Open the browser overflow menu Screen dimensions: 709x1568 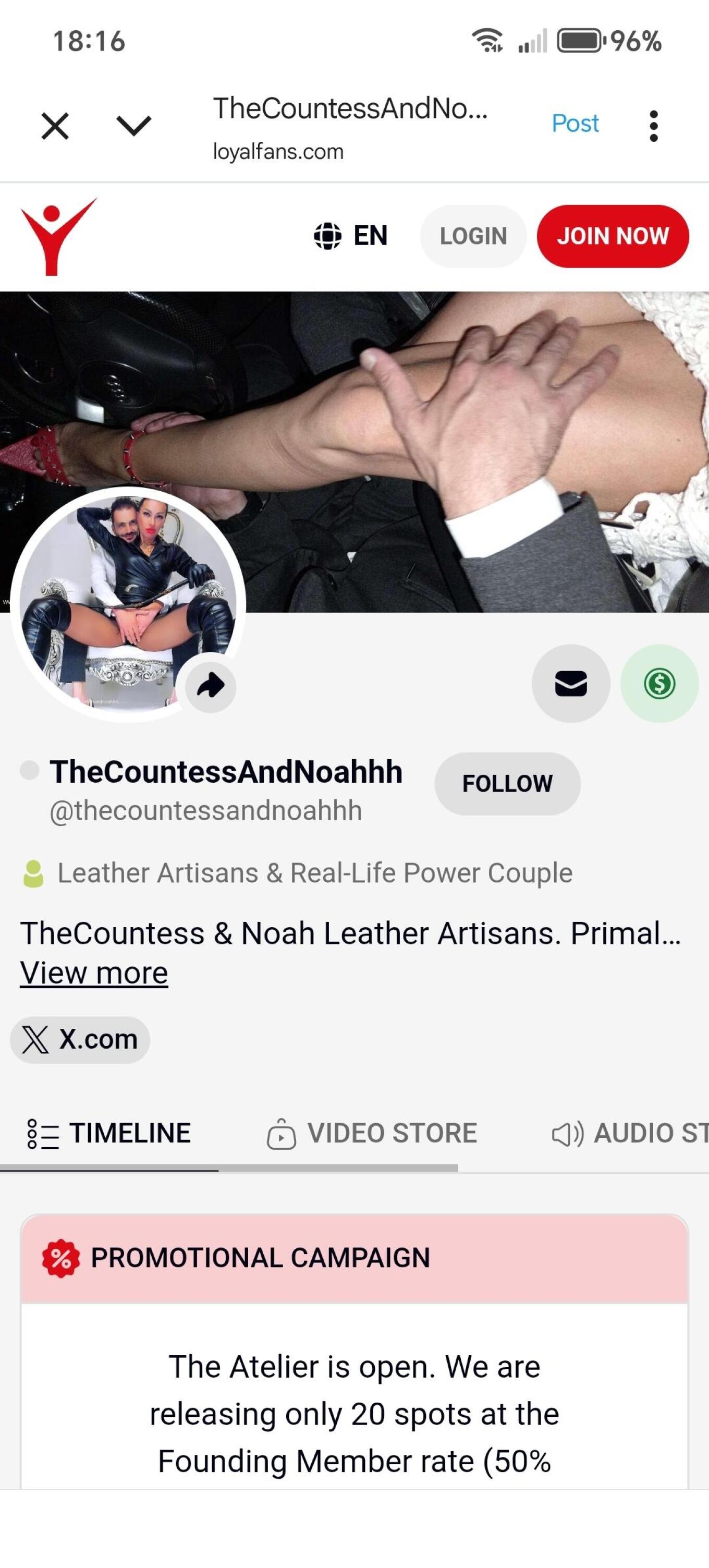click(x=653, y=126)
